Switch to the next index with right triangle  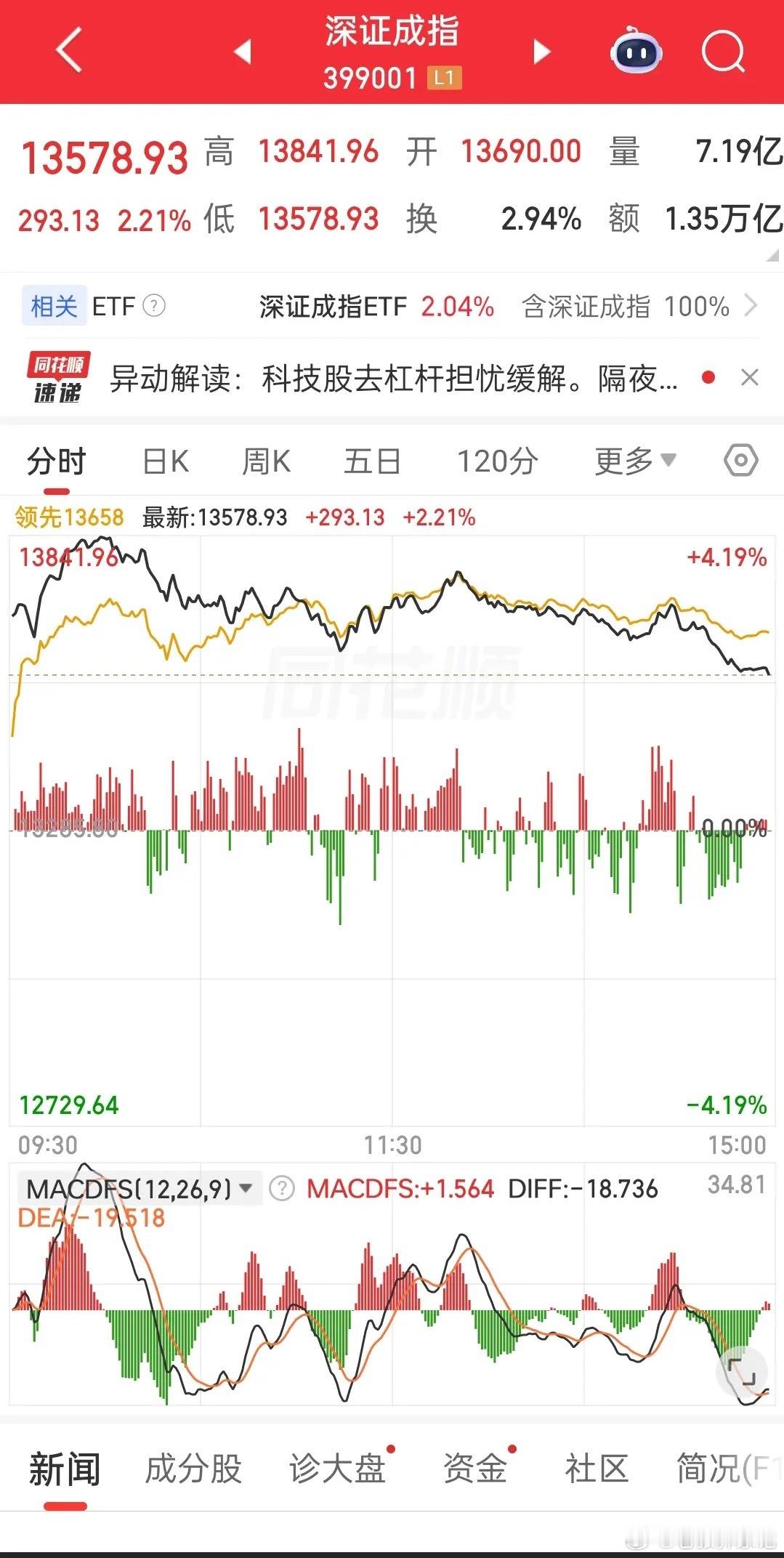541,52
